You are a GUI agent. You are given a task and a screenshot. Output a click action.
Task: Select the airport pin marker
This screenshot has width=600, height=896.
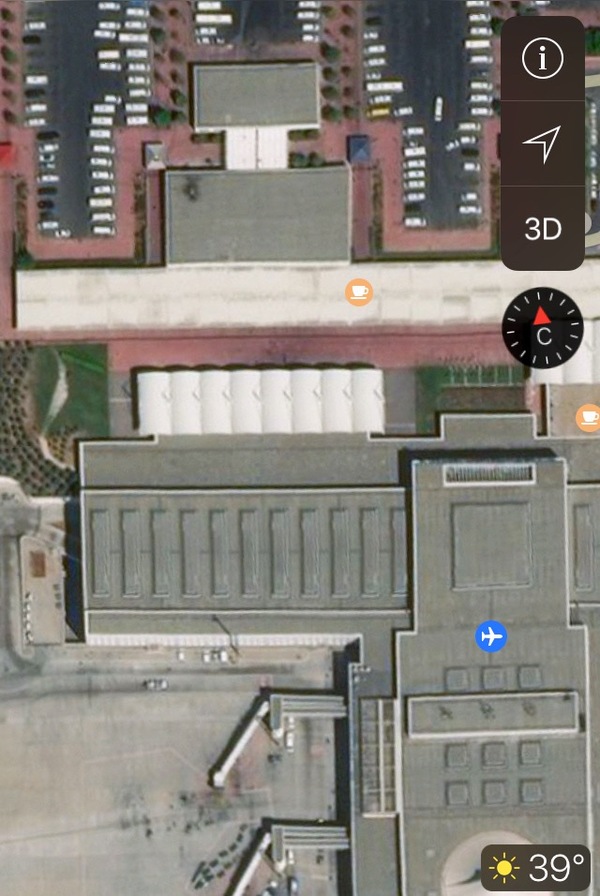490,636
